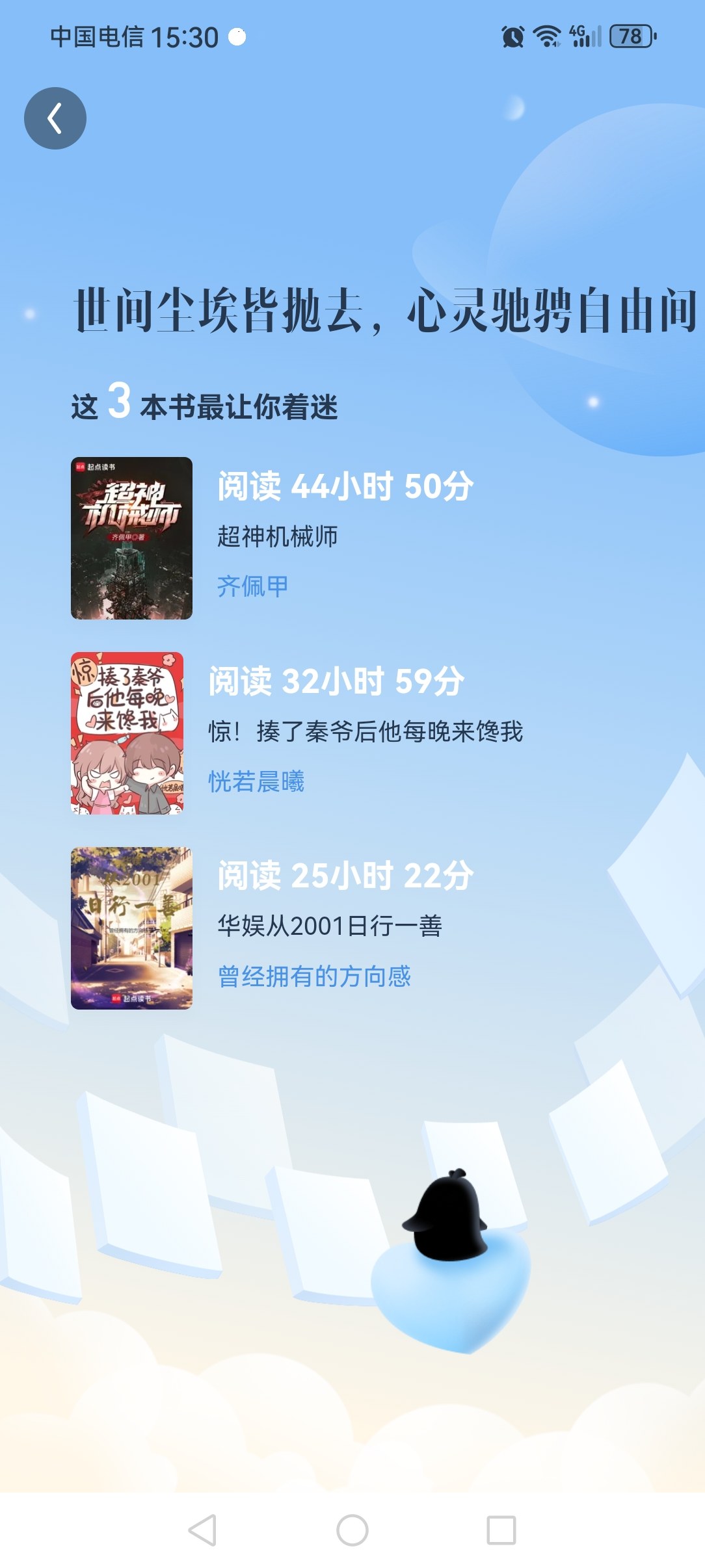Tap the system home button
The image size is (705, 1568).
352,1530
